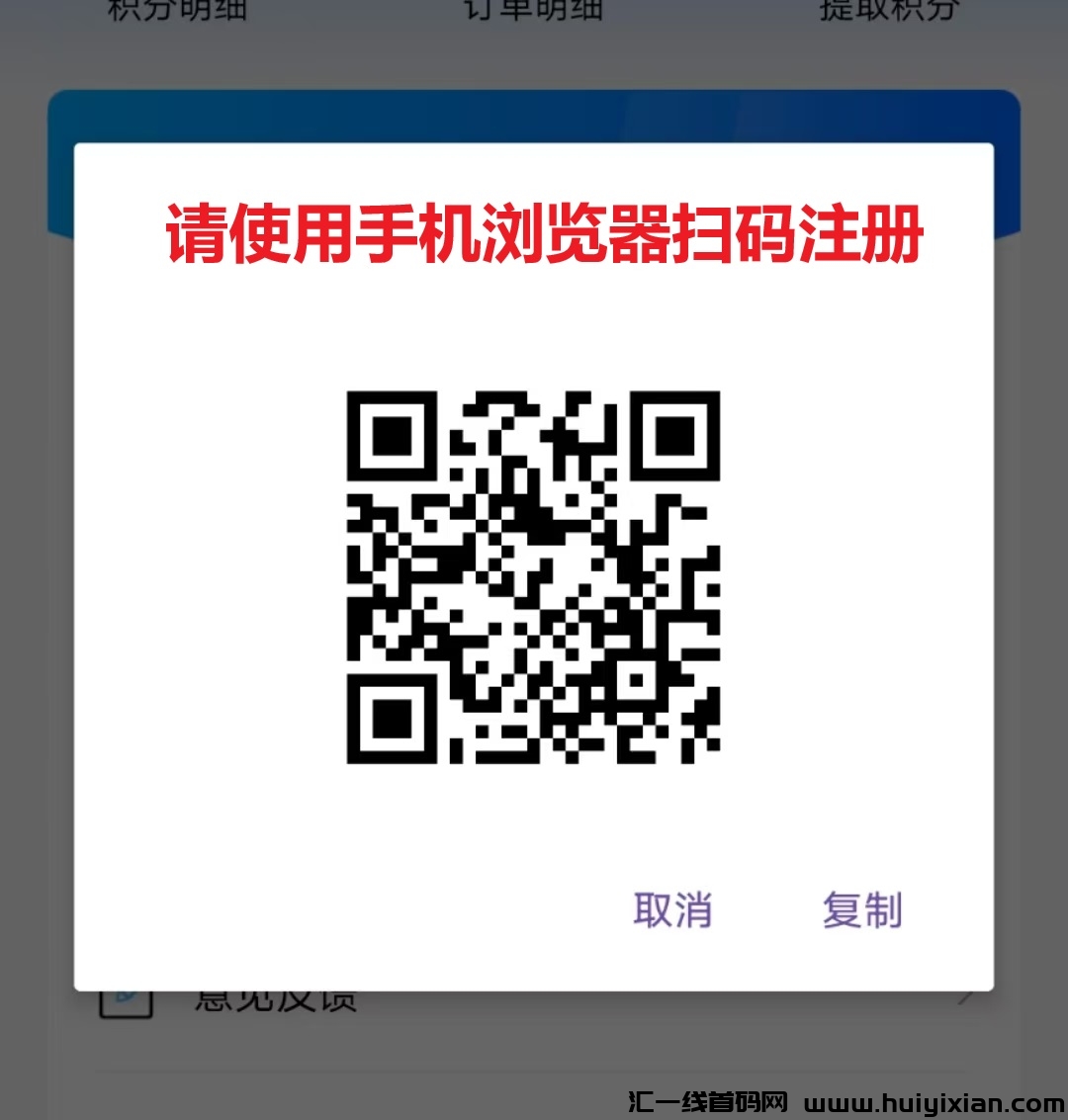
Task: Tap 取消 to dismiss the QR dialog
Action: pos(672,909)
